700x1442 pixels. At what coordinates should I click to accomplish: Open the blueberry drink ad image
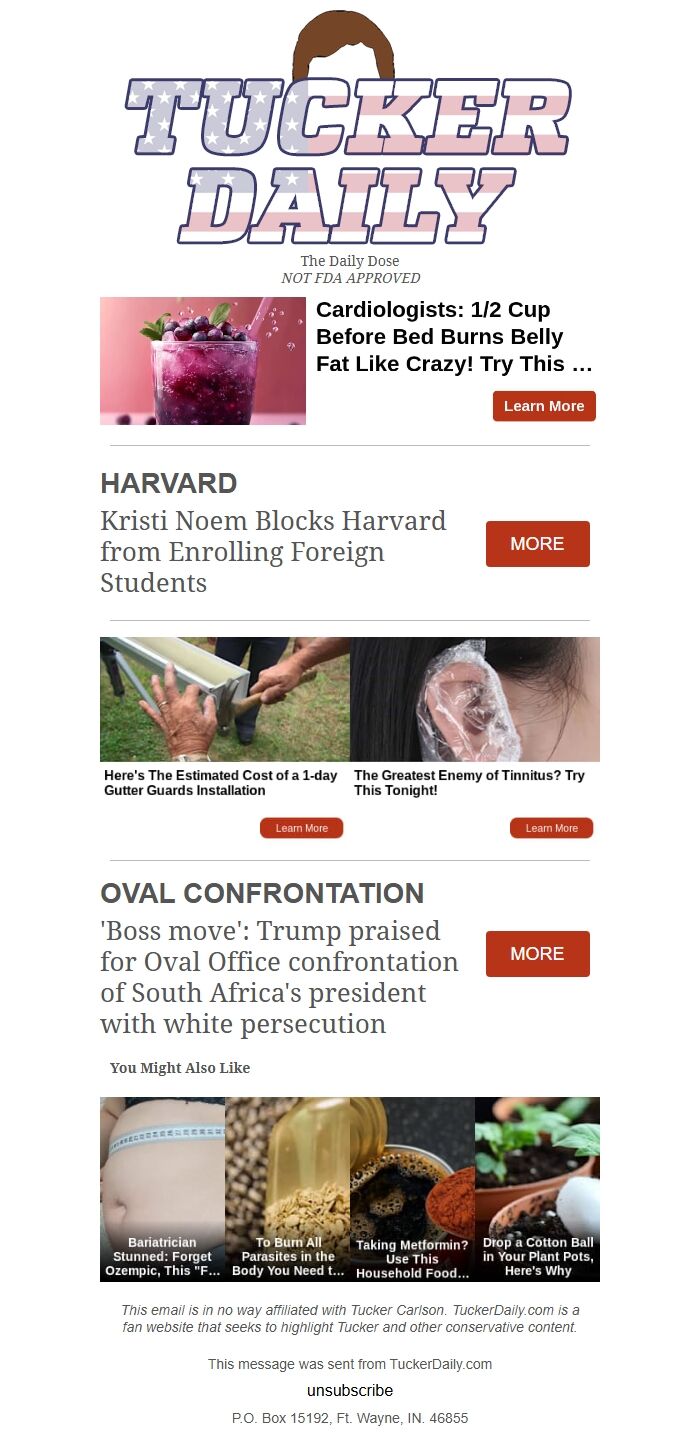point(203,361)
